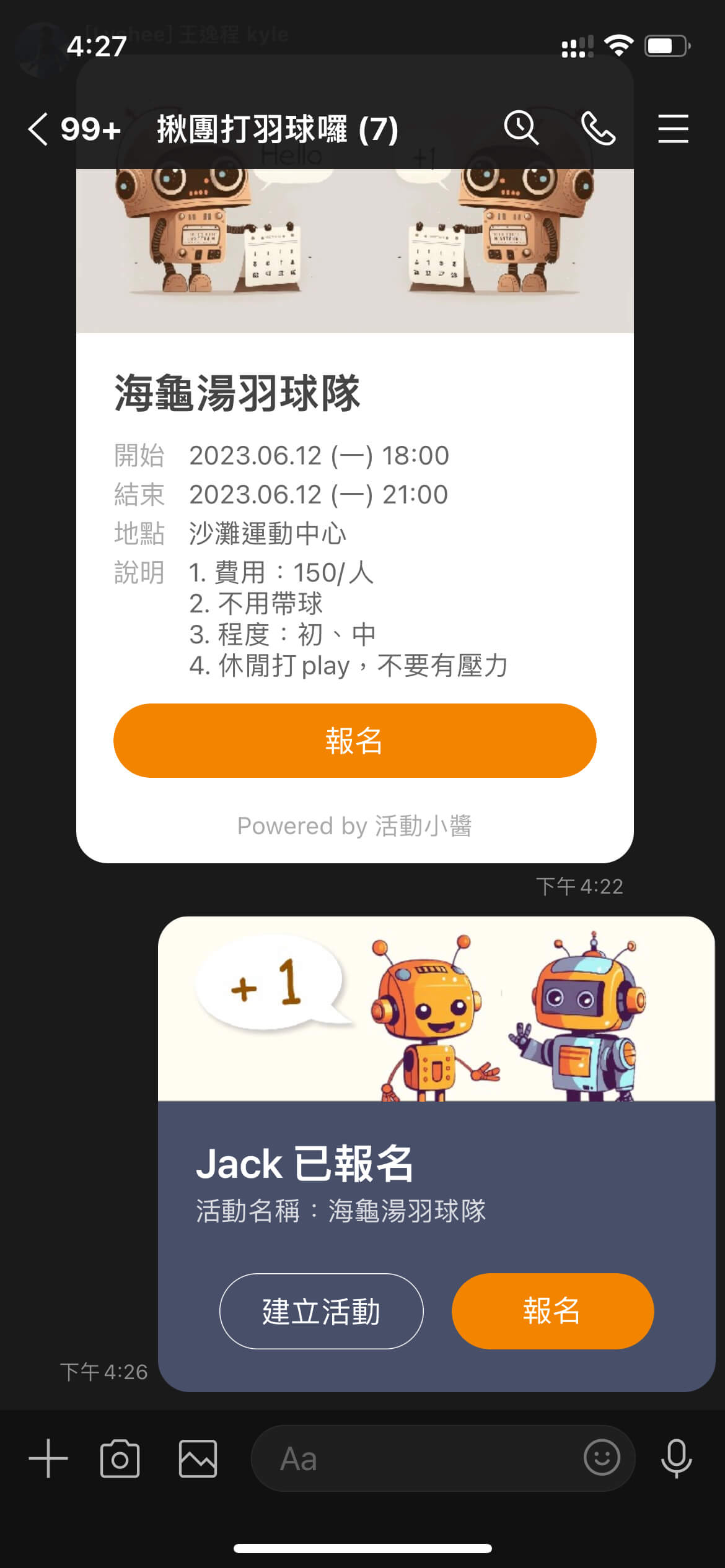Tap the chat title 揪團打羽球囉 (7)

point(275,129)
